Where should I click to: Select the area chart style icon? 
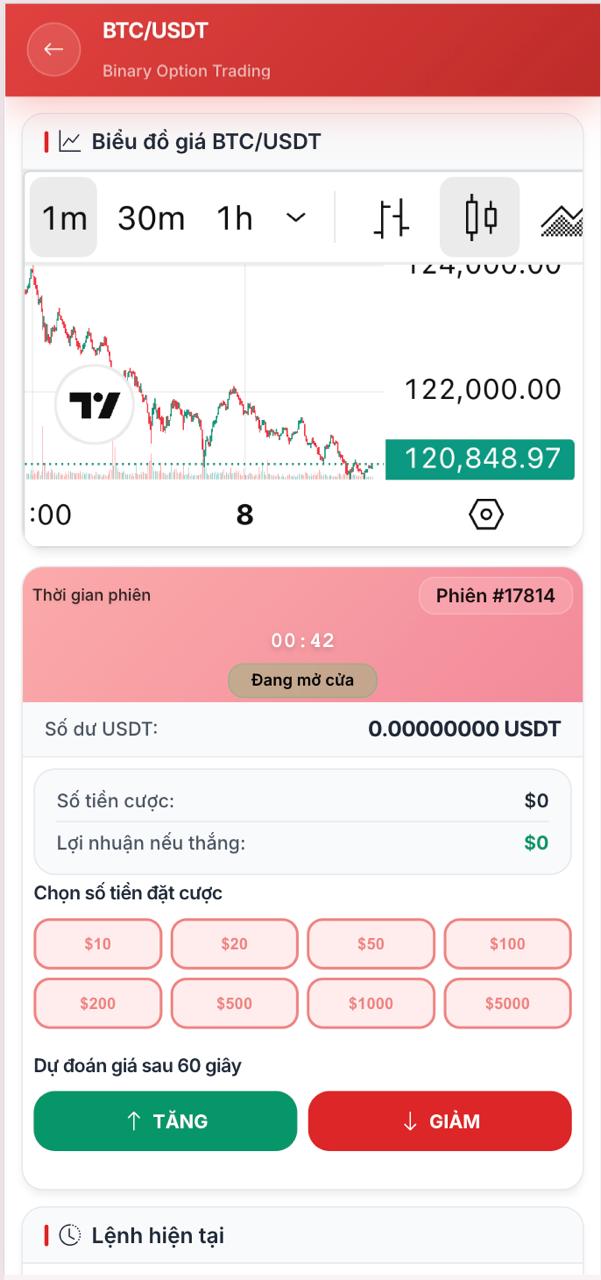coord(562,219)
